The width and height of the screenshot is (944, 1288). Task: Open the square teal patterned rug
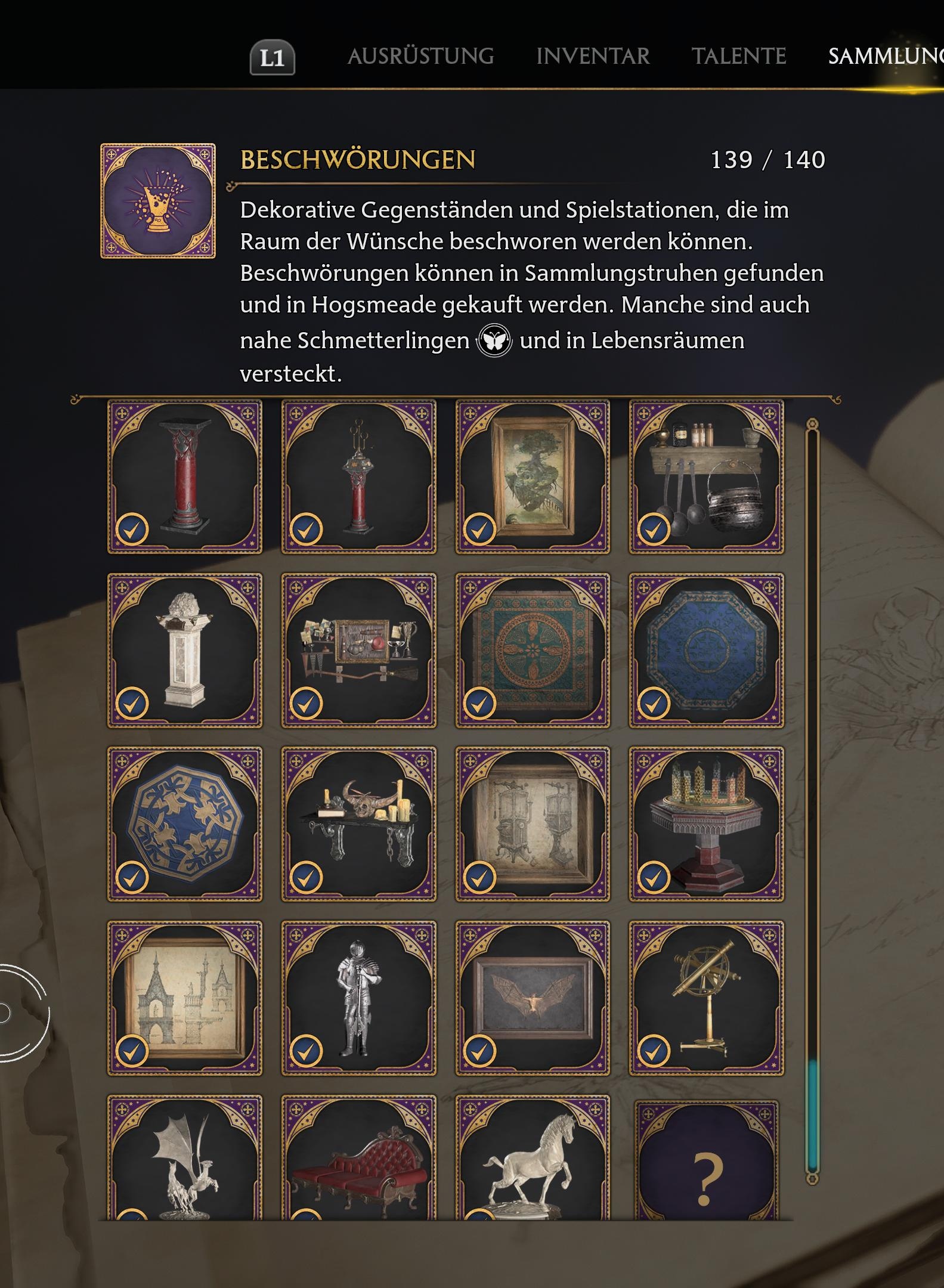tap(533, 651)
